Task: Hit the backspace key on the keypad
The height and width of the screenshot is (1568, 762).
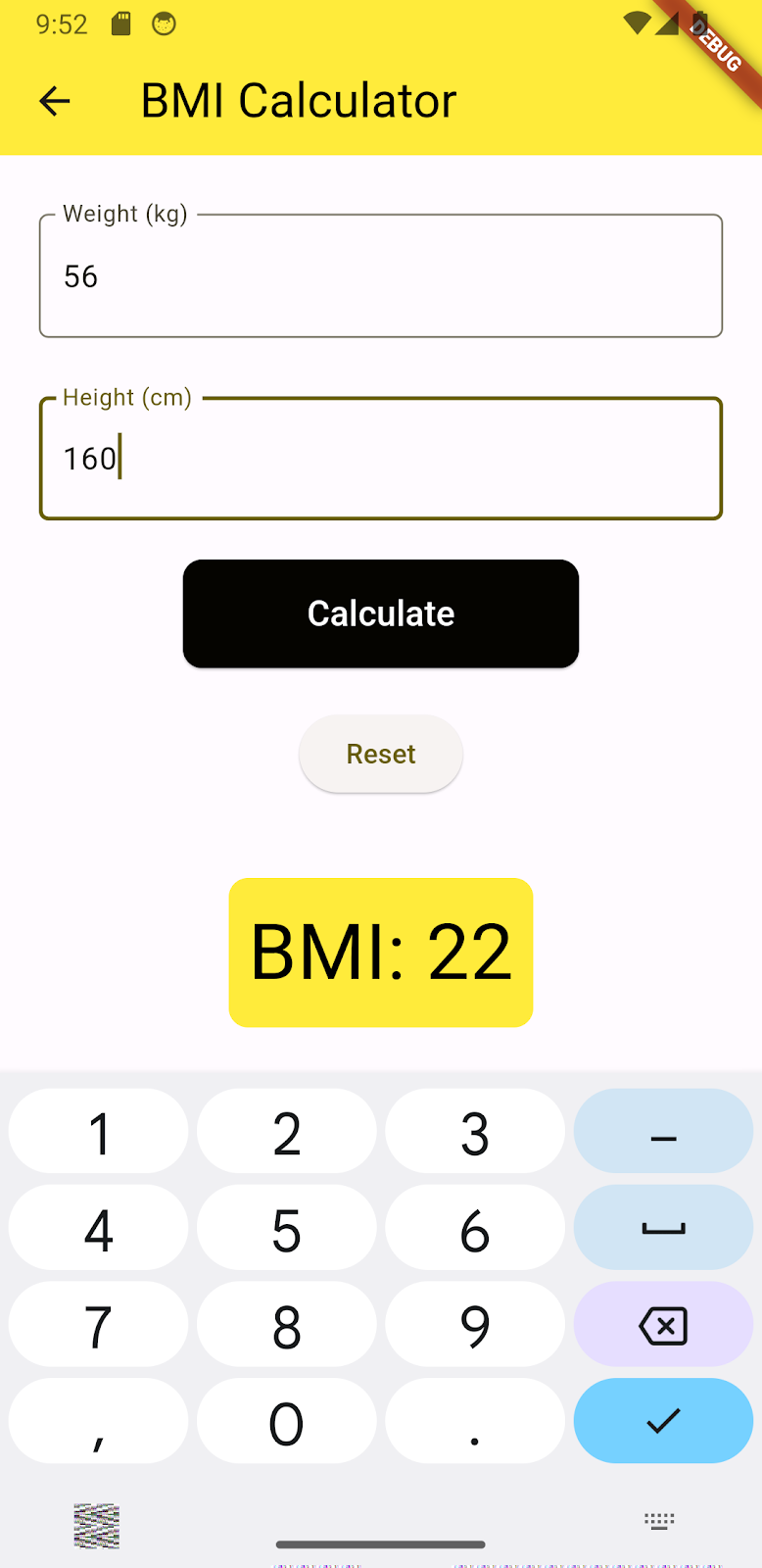Action: pyautogui.click(x=663, y=1325)
